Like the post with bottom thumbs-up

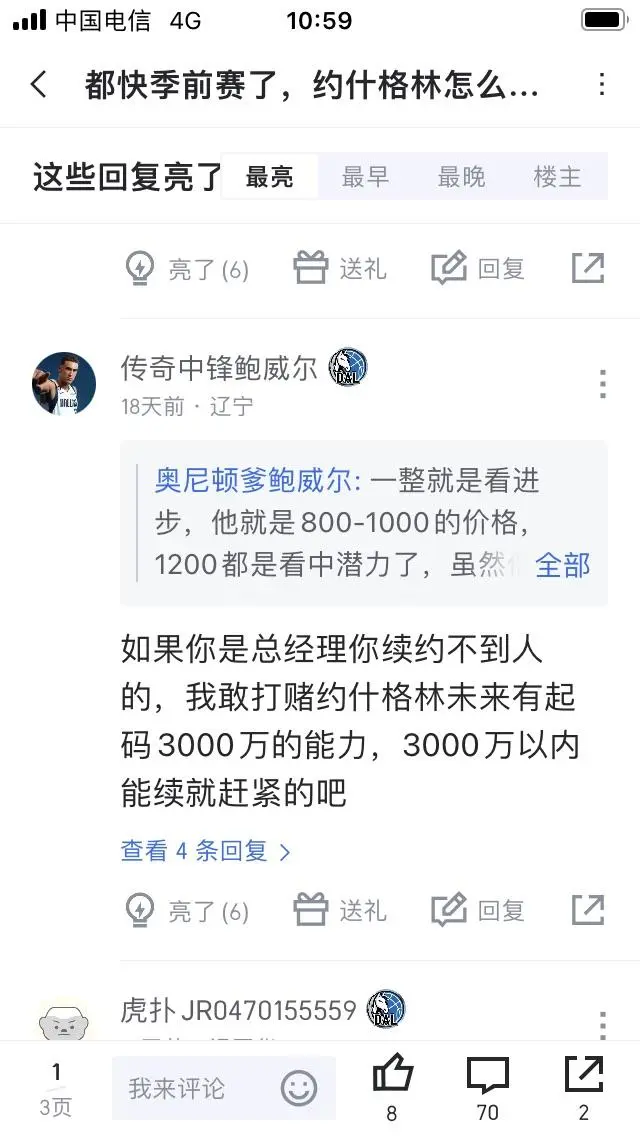[392, 1085]
